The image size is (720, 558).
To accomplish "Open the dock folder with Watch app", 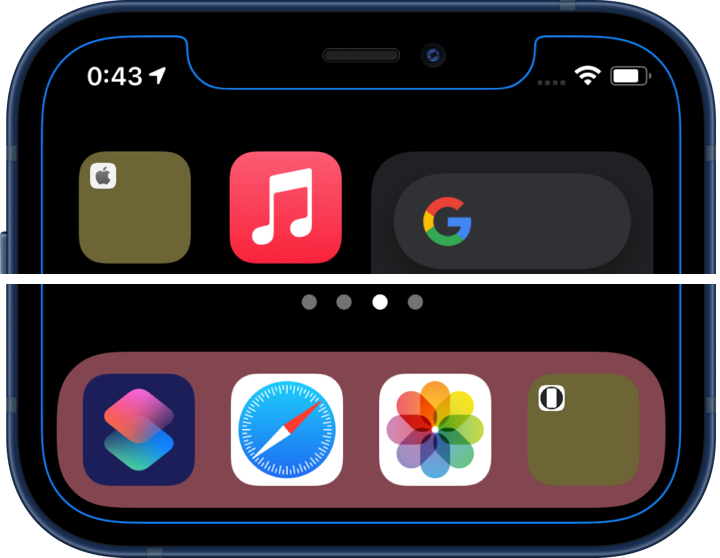I will tap(583, 430).
